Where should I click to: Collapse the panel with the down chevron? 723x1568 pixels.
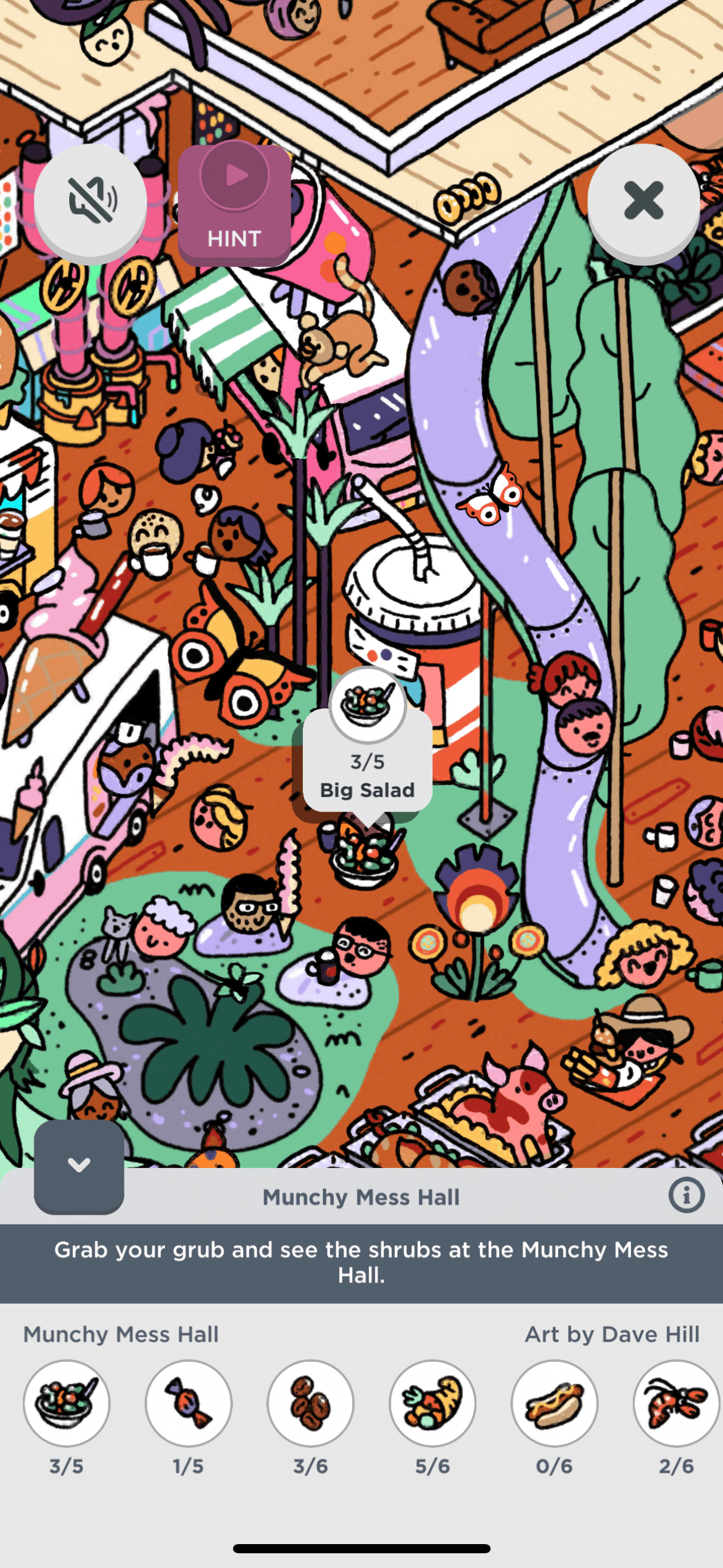[79, 1165]
